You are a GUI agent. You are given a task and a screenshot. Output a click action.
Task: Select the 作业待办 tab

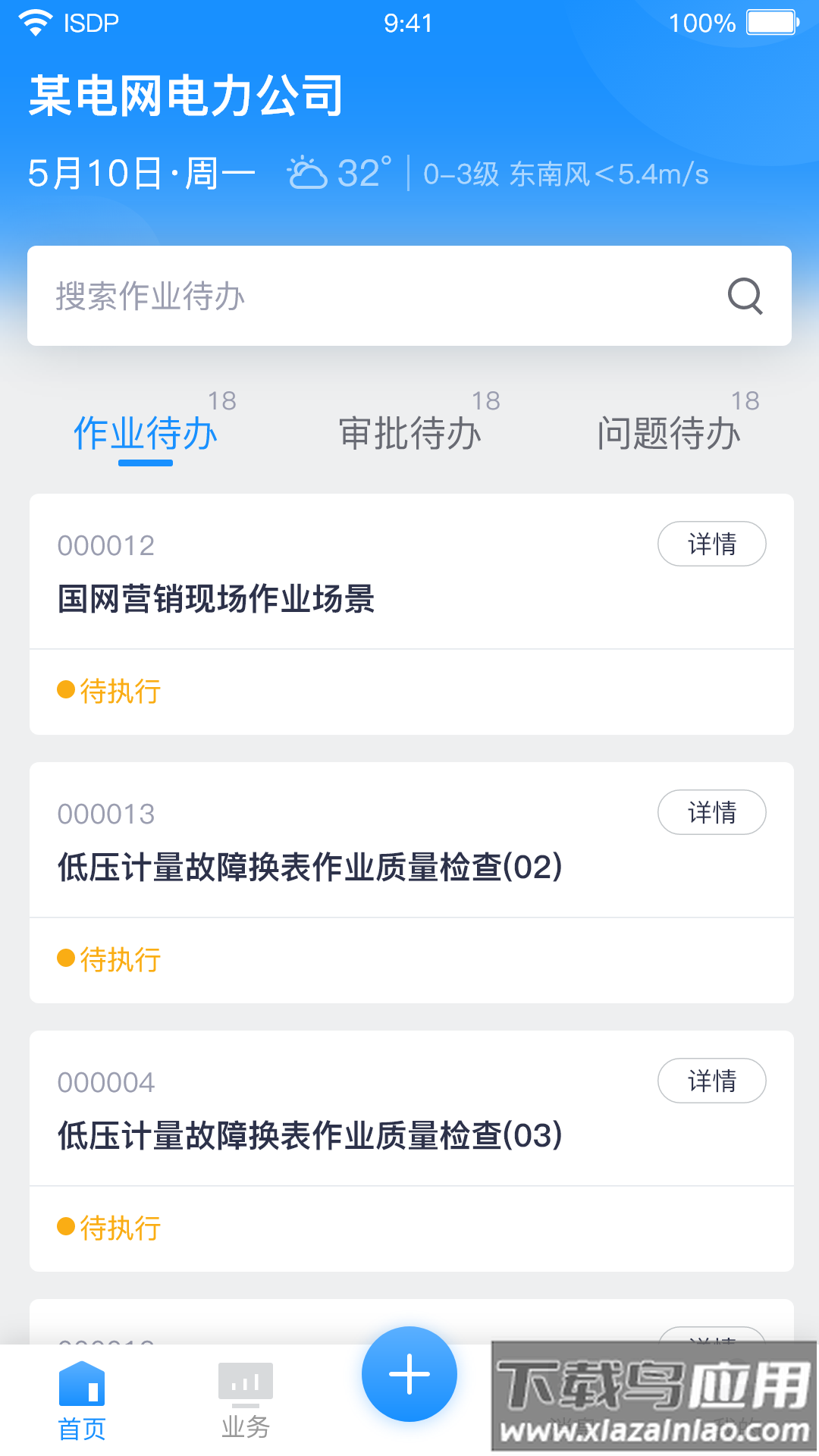click(x=144, y=434)
